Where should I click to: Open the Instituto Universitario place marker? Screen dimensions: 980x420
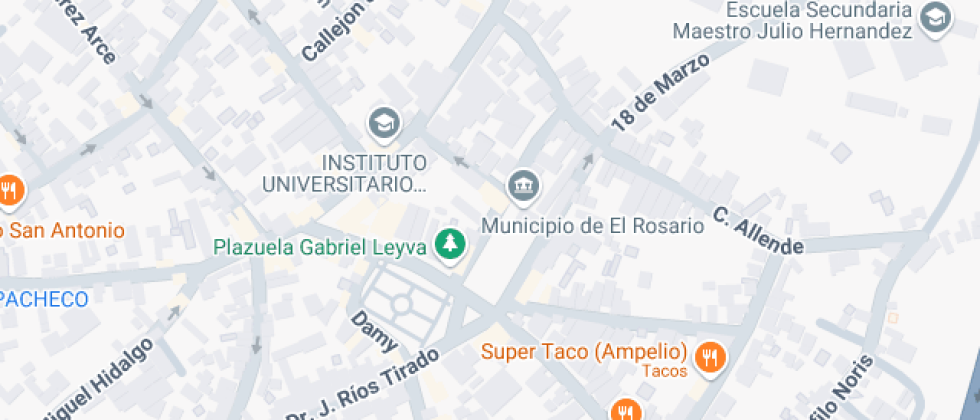click(x=383, y=124)
